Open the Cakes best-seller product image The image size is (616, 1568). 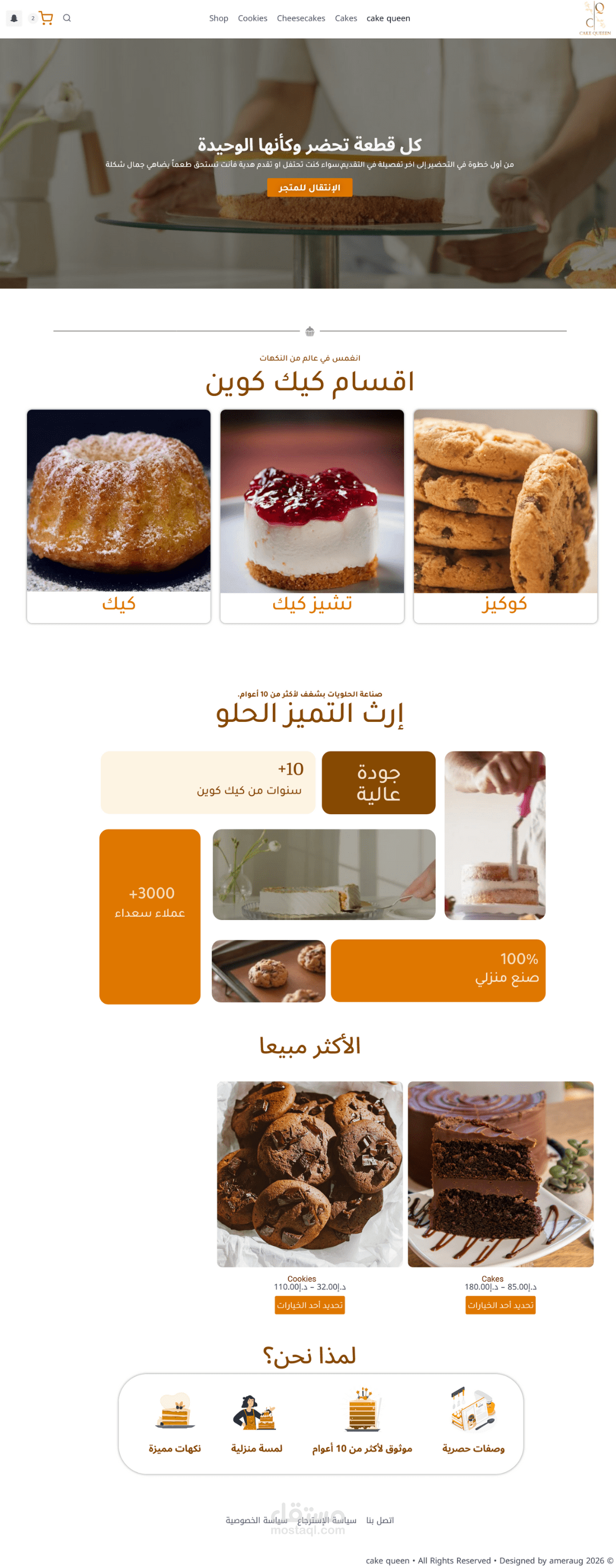[x=500, y=1174]
